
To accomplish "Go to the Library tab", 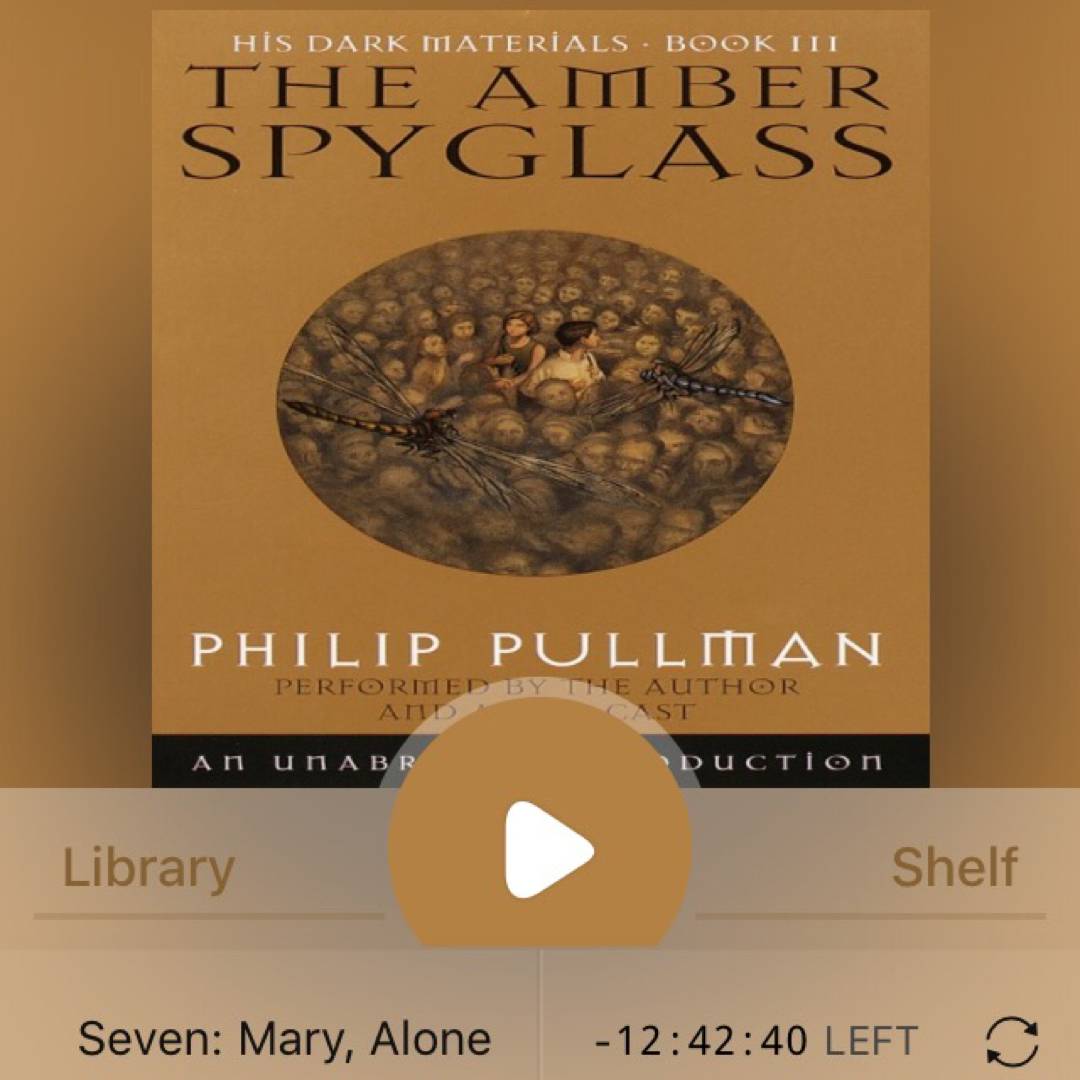I will (149, 867).
